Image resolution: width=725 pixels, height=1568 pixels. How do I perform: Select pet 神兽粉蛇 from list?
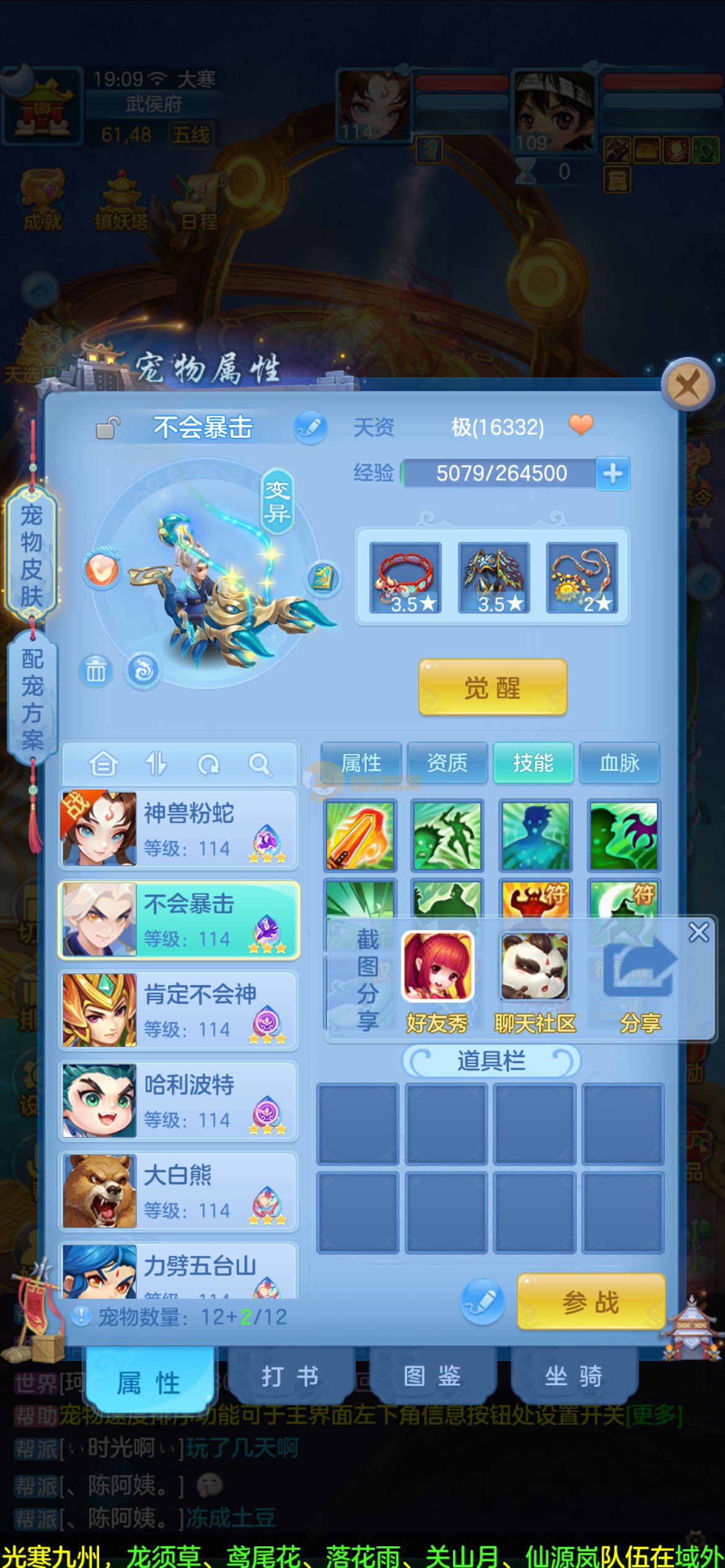178,829
